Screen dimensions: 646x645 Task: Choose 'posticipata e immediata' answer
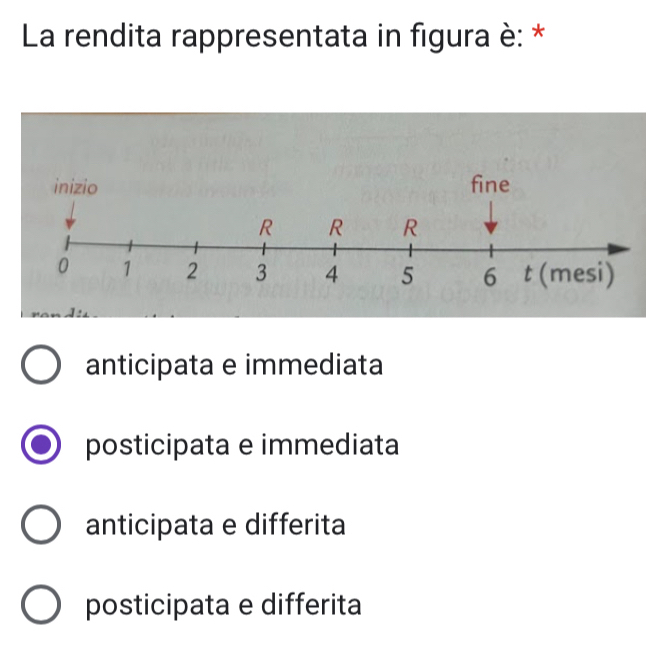41,446
